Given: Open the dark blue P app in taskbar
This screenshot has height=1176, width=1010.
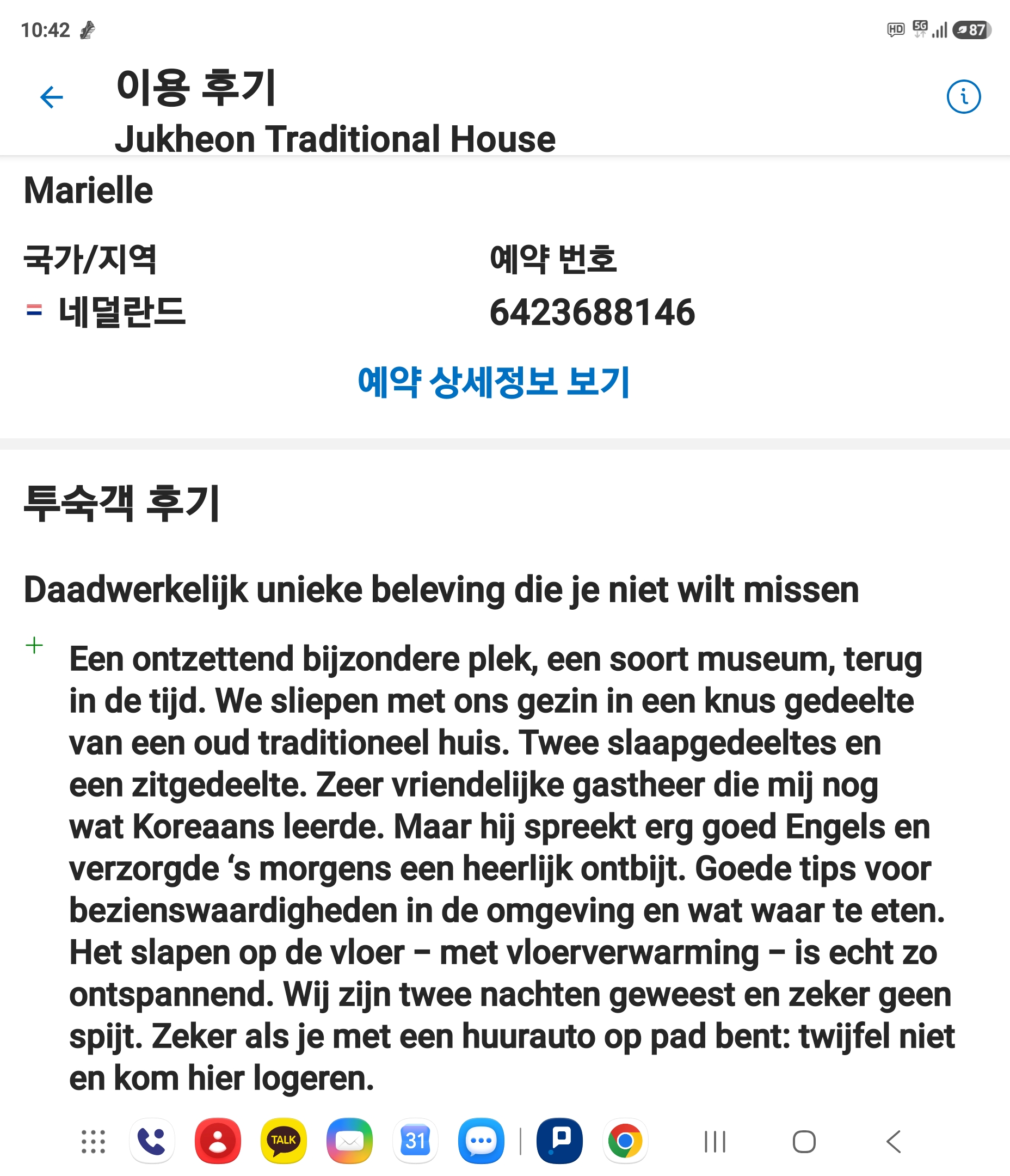Looking at the screenshot, I should tap(559, 1141).
